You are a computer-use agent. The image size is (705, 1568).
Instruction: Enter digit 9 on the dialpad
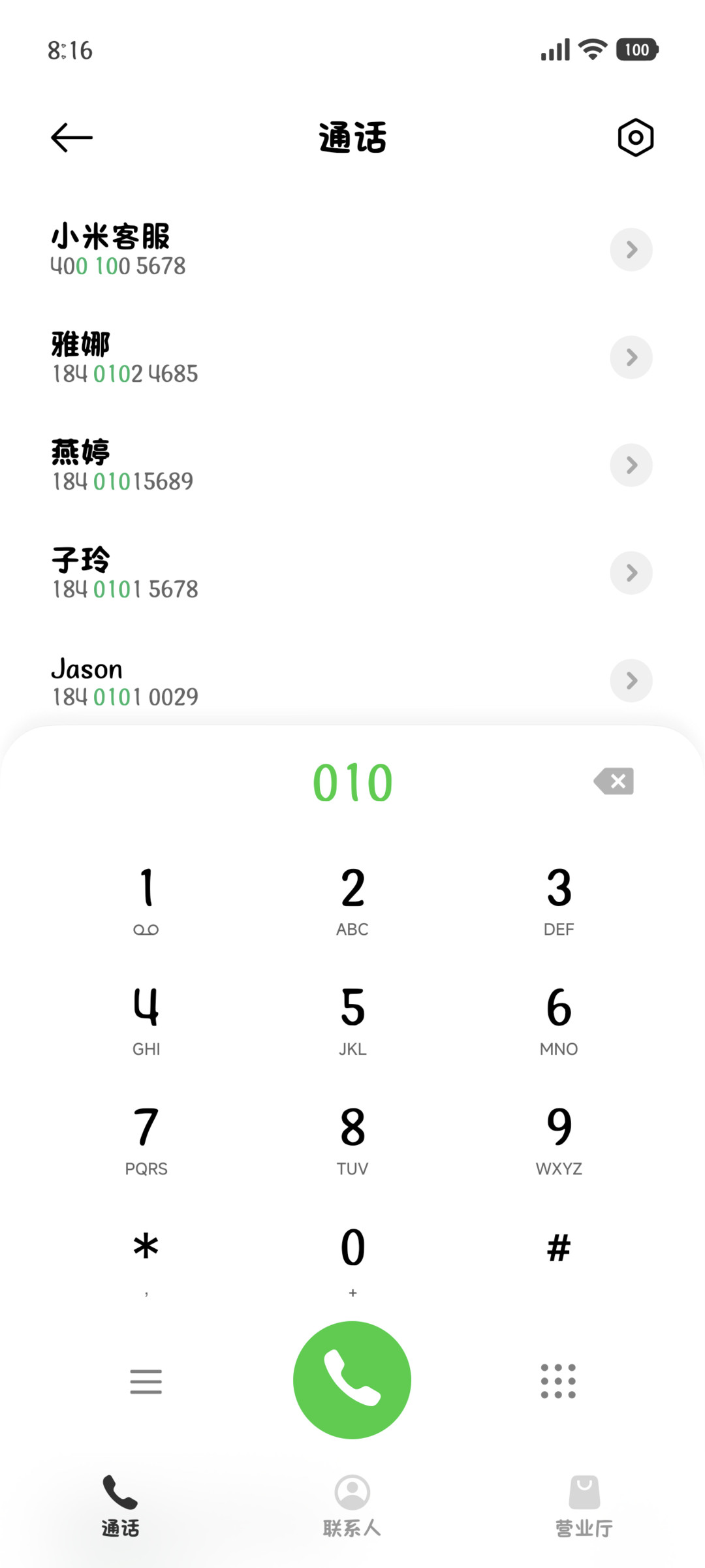coord(559,1140)
